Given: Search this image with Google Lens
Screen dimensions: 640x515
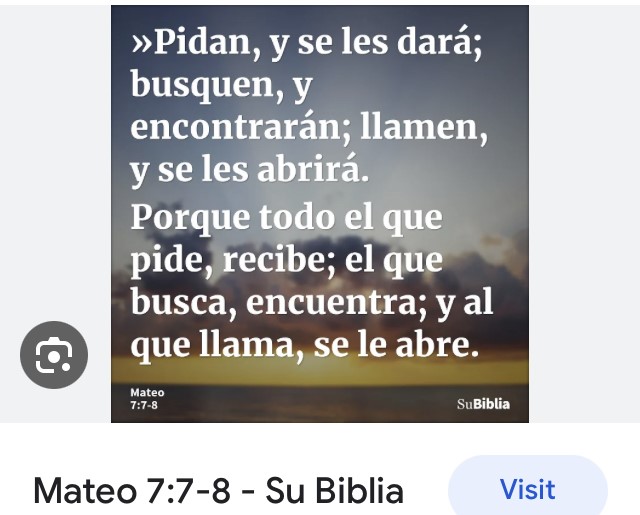Looking at the screenshot, I should 54,356.
